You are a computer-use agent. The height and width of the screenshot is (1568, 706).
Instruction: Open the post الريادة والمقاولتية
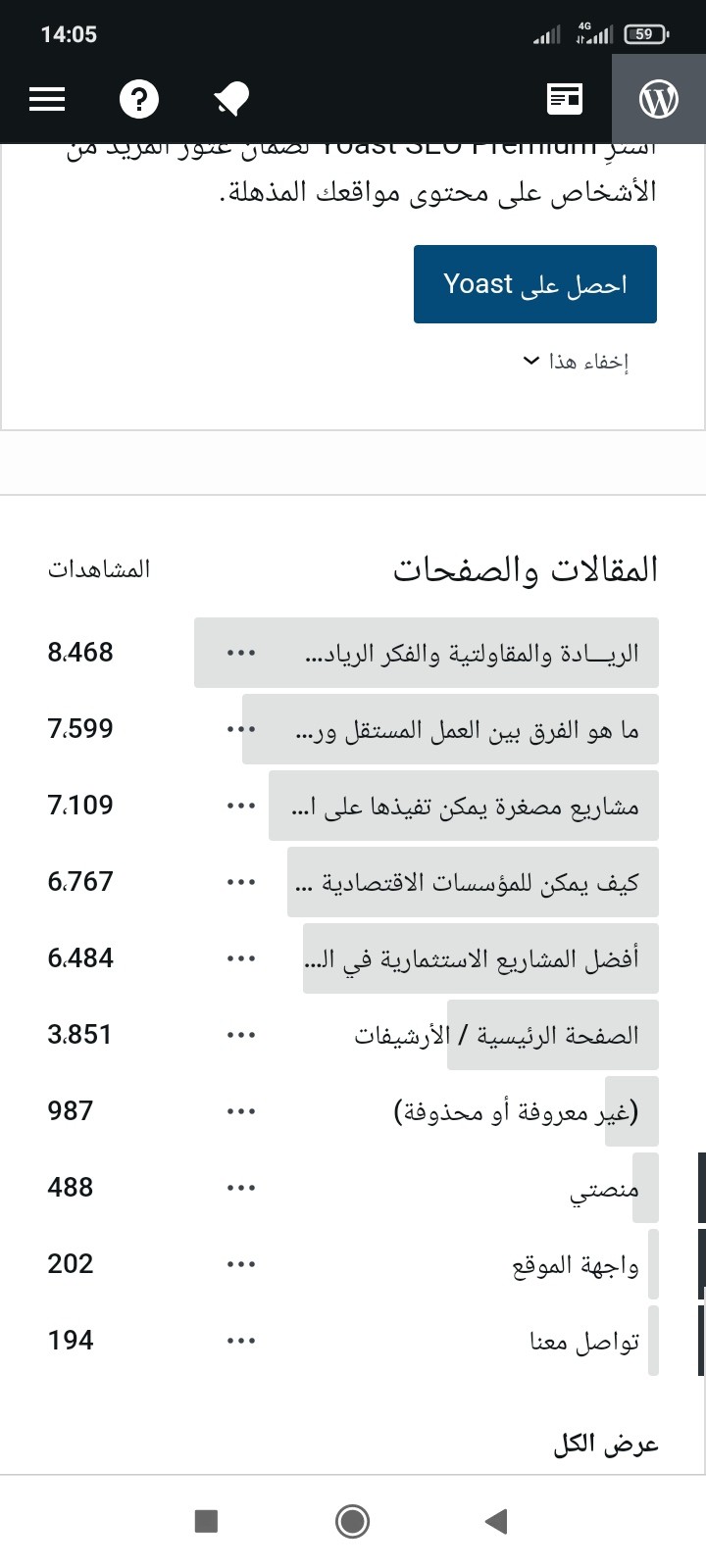pos(472,654)
